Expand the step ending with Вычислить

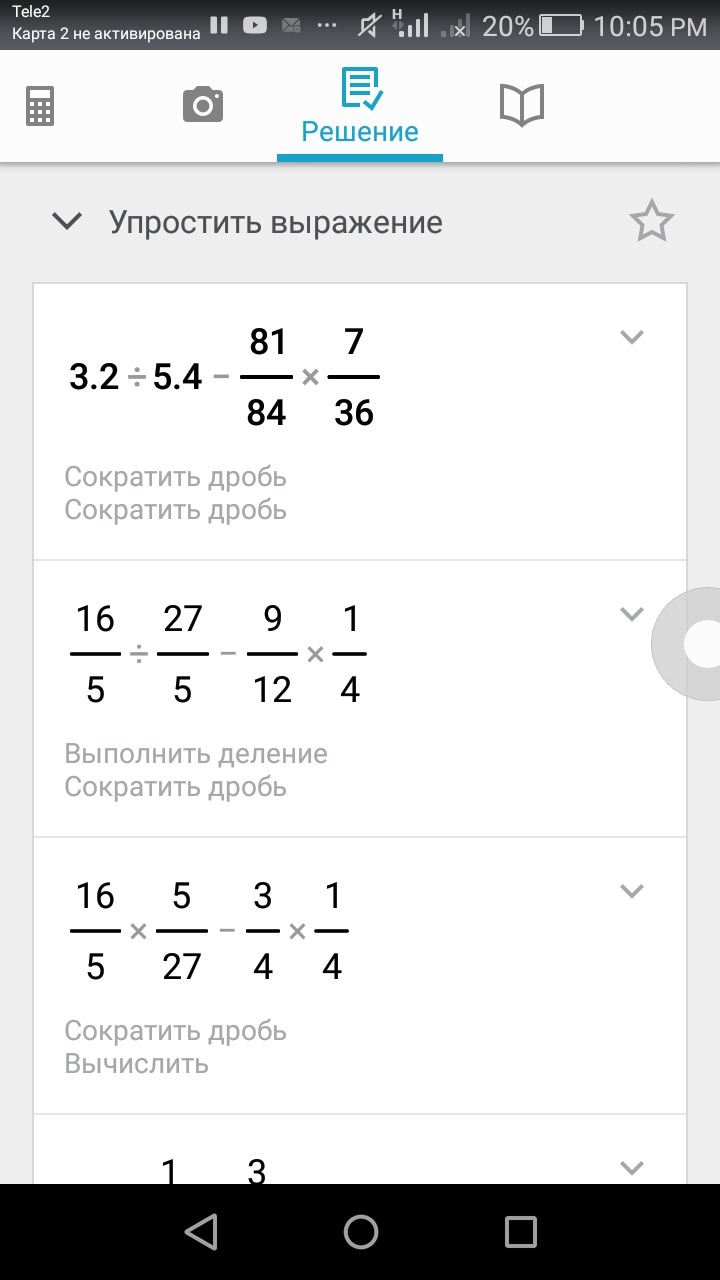(x=631, y=891)
